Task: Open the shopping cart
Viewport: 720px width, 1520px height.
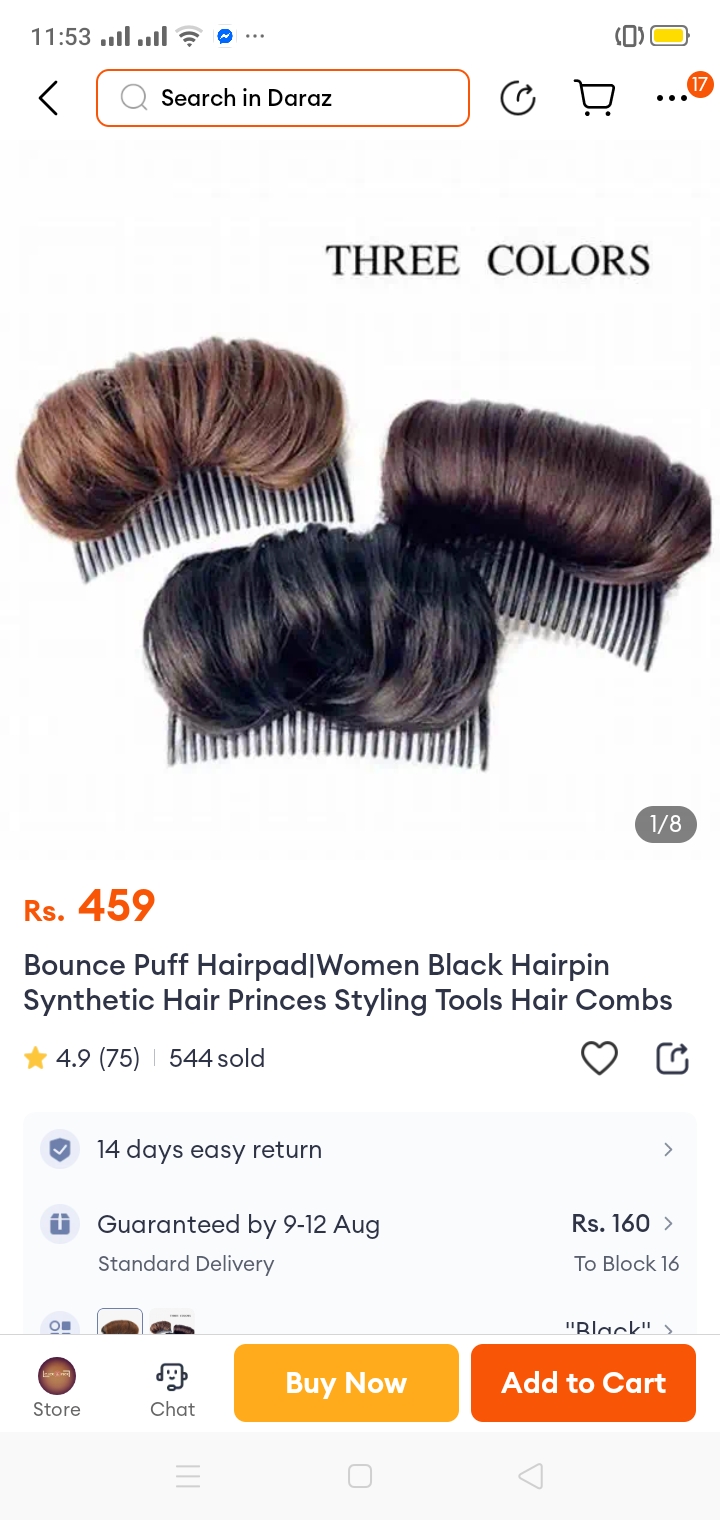Action: (594, 98)
